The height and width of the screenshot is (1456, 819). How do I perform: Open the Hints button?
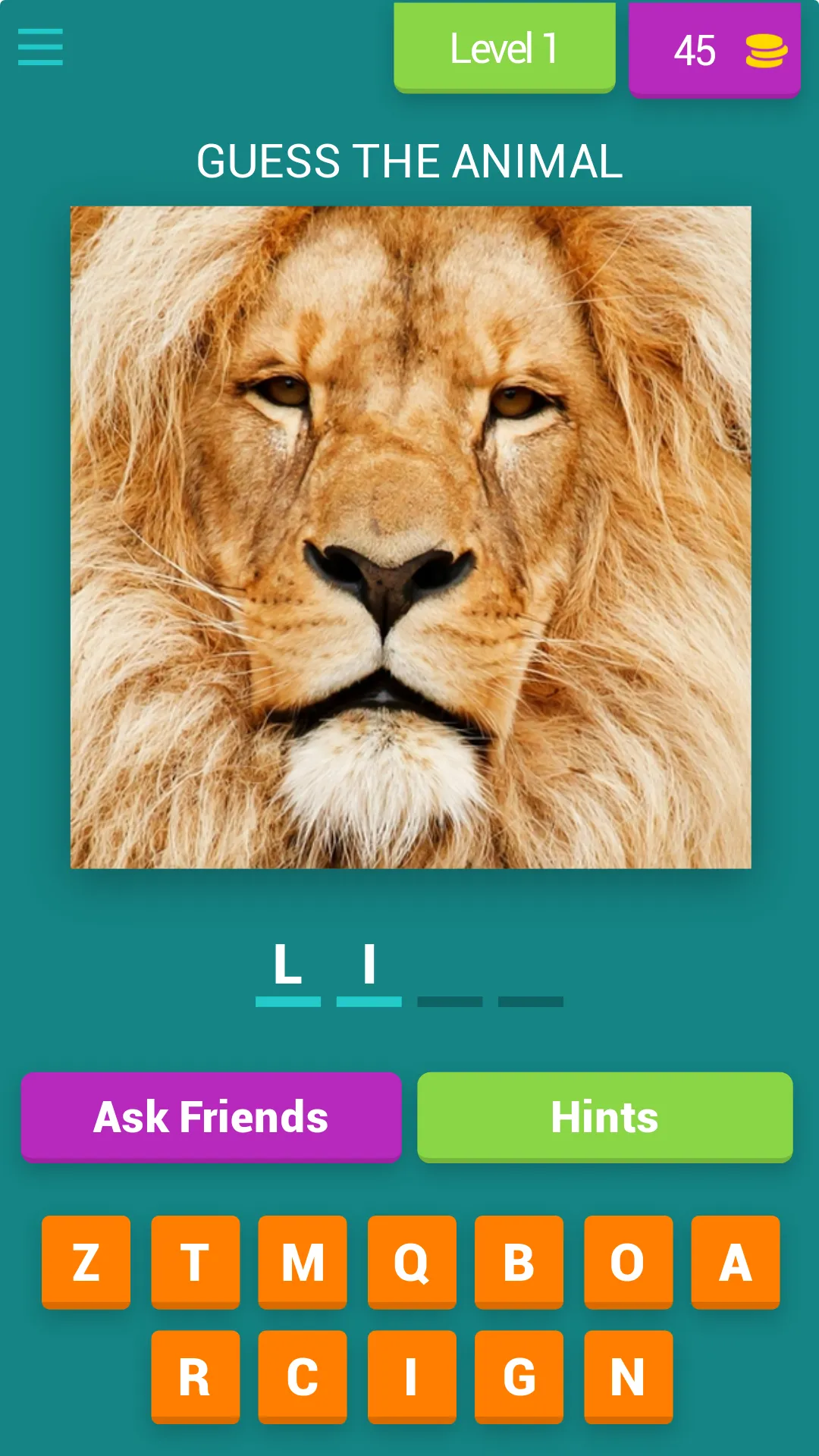pos(604,1116)
